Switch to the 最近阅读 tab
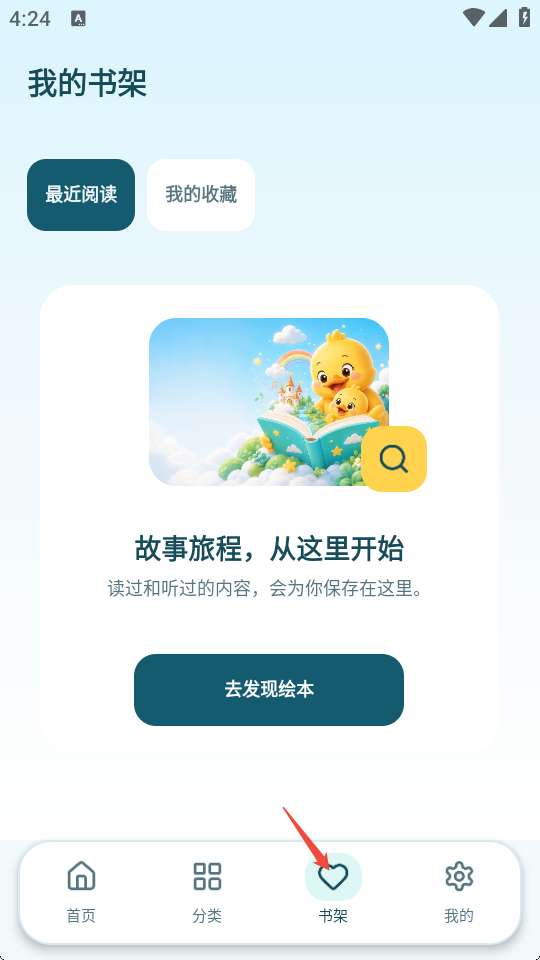 pyautogui.click(x=81, y=195)
